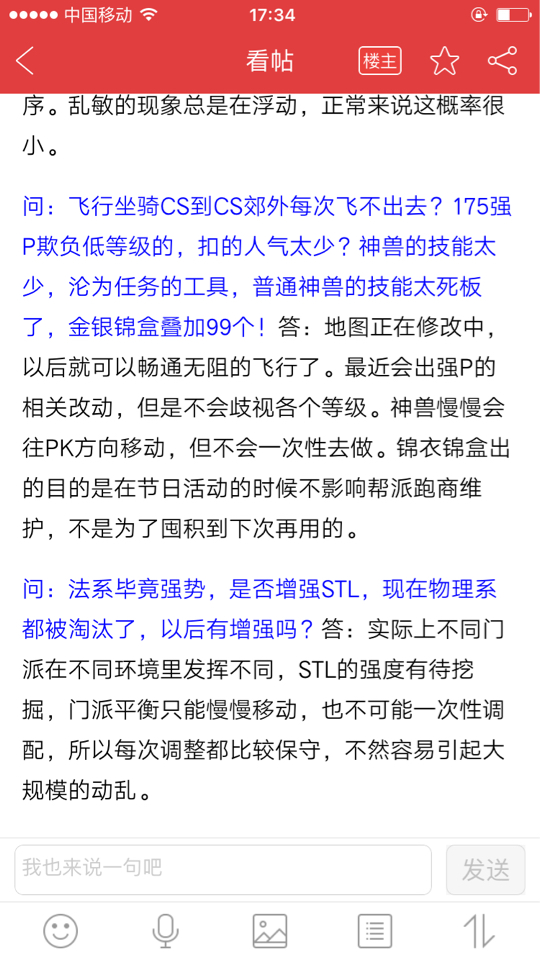Attach an image to the reply
The image size is (540, 960).
coord(270,931)
